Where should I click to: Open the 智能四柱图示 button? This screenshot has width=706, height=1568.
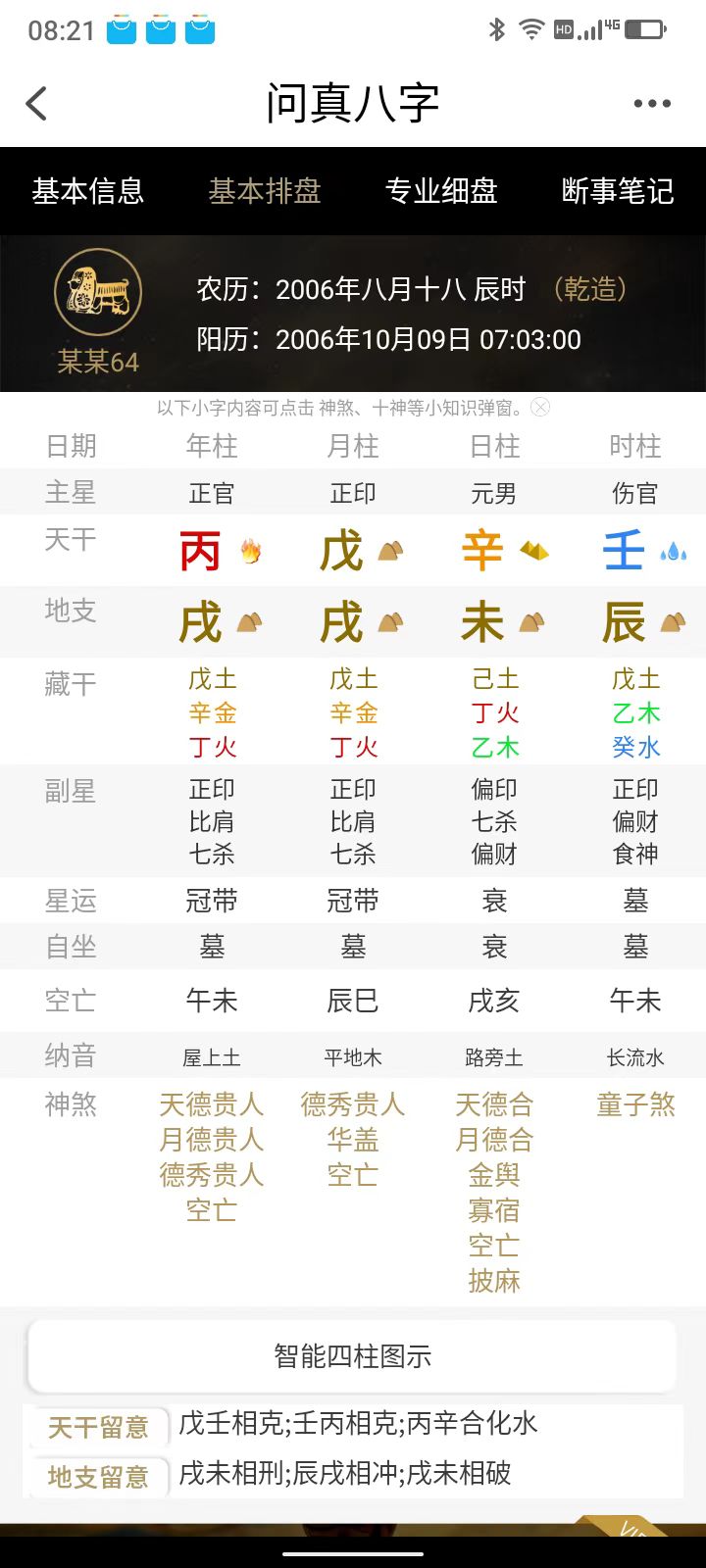[x=353, y=1356]
